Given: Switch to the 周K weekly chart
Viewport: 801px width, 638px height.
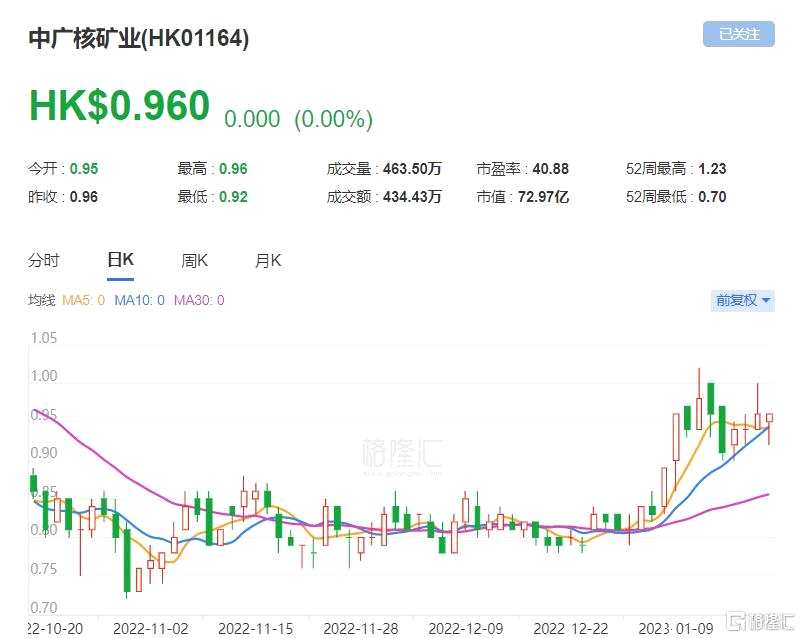Looking at the screenshot, I should pyautogui.click(x=194, y=261).
